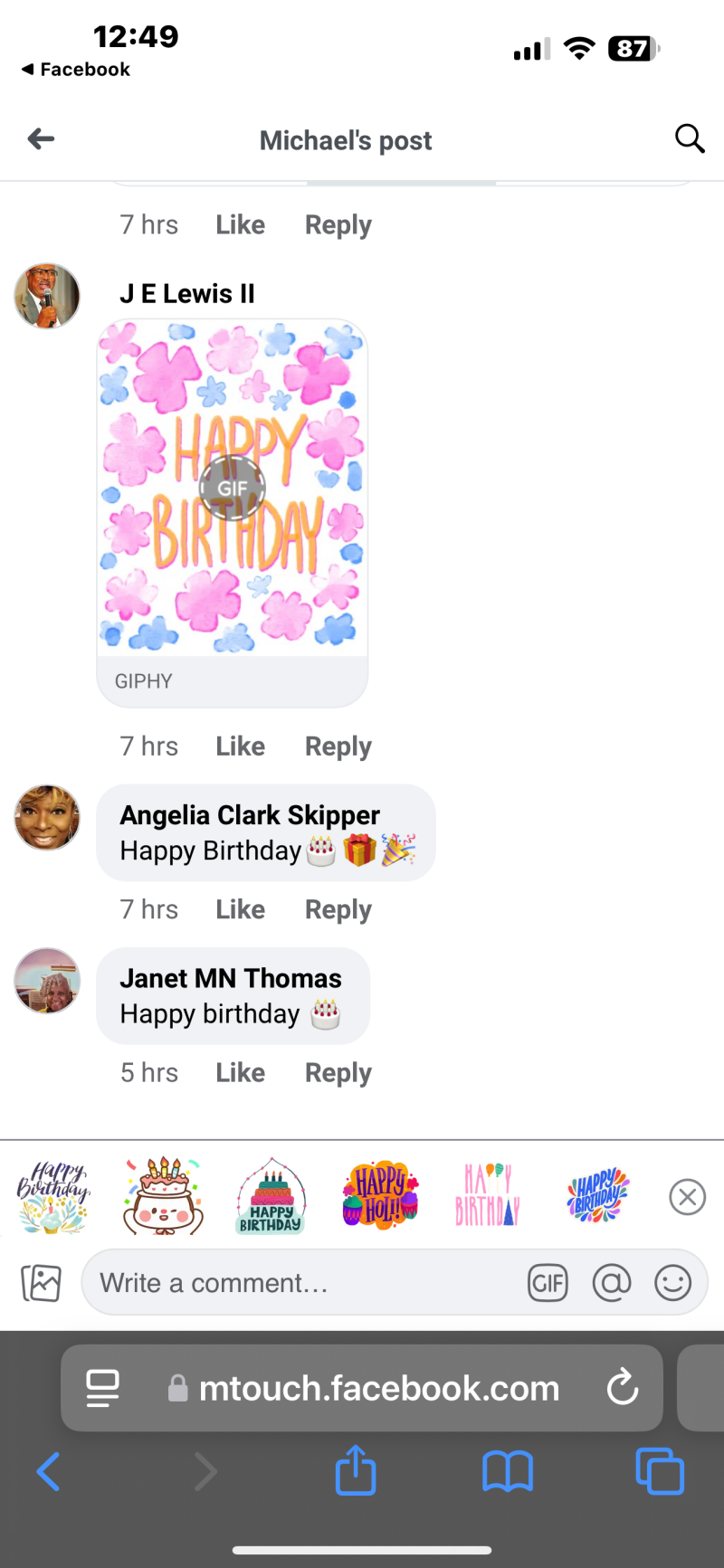Focus the Write a comment field
This screenshot has height=1568, width=724.
pyautogui.click(x=299, y=1283)
